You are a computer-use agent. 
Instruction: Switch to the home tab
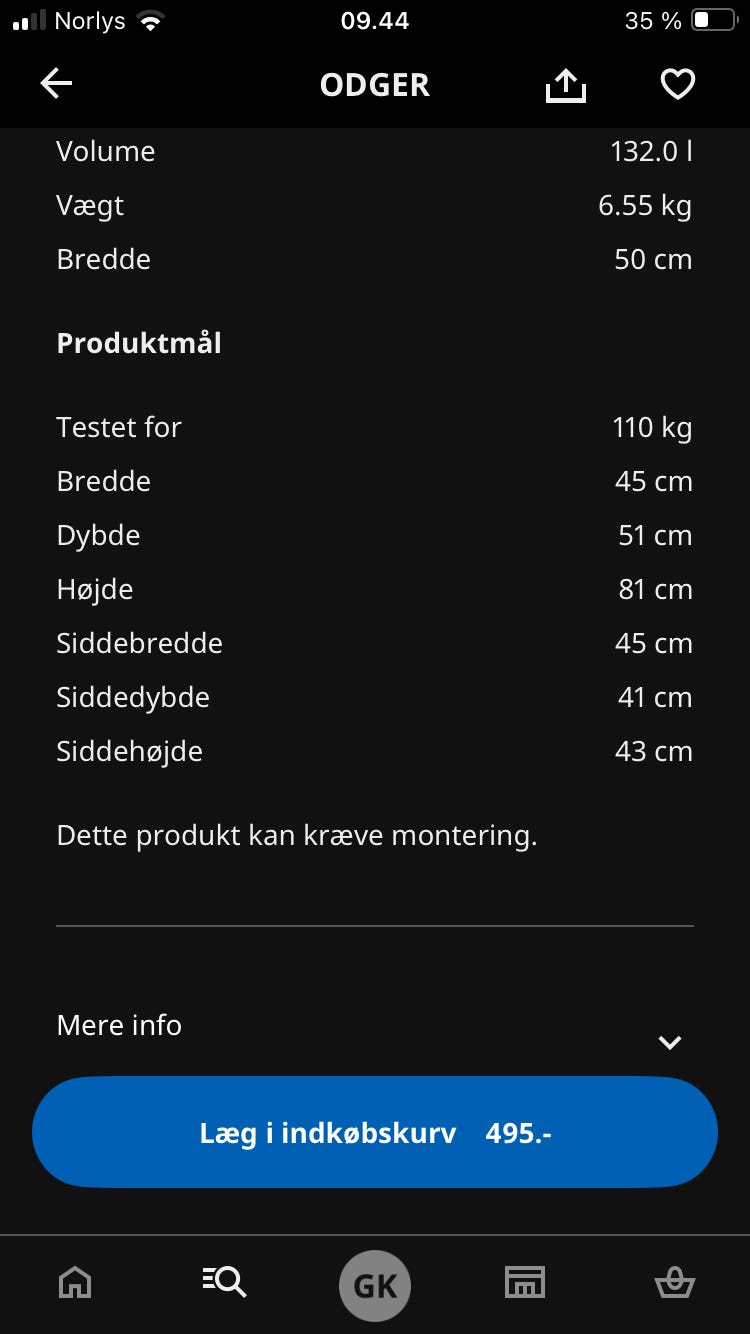point(76,1282)
